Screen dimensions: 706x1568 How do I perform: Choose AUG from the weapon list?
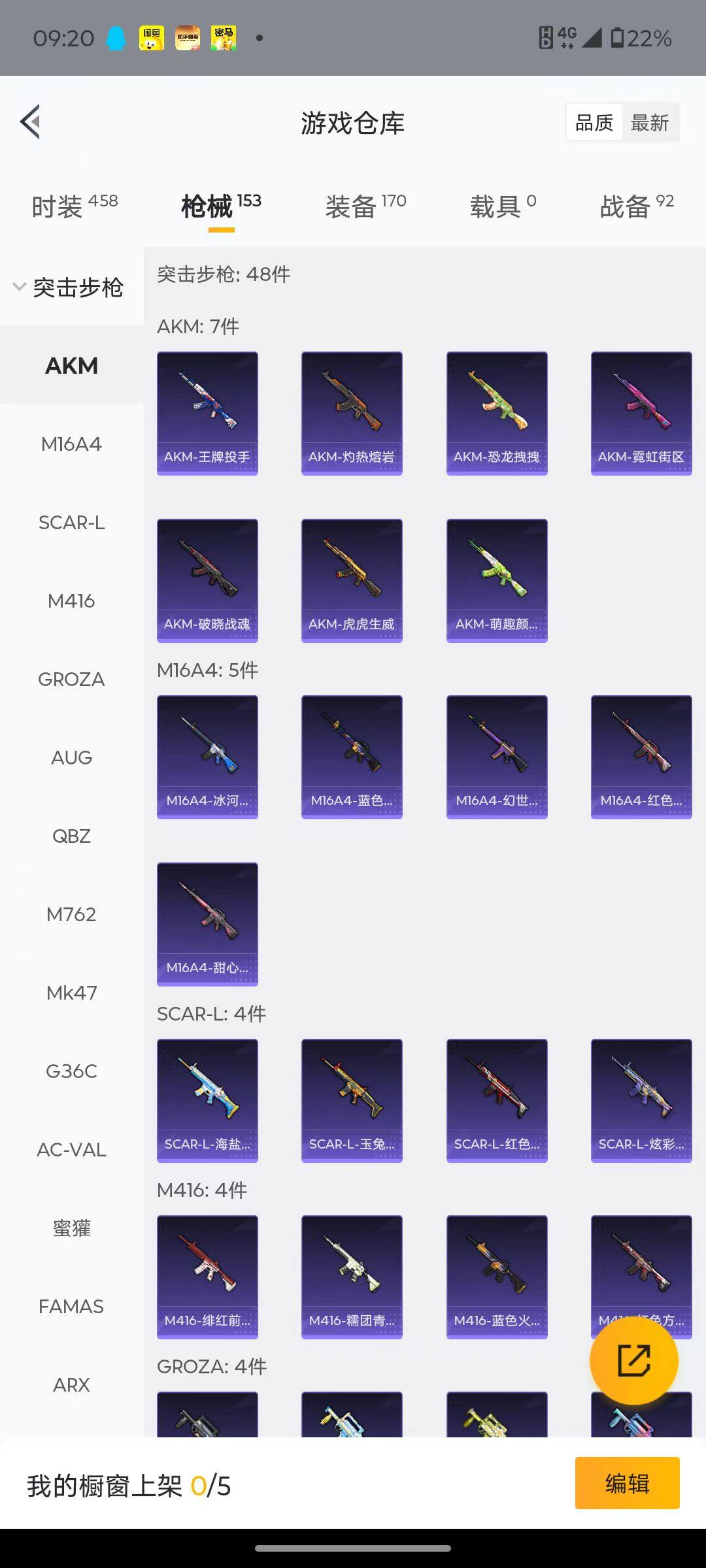click(x=71, y=758)
